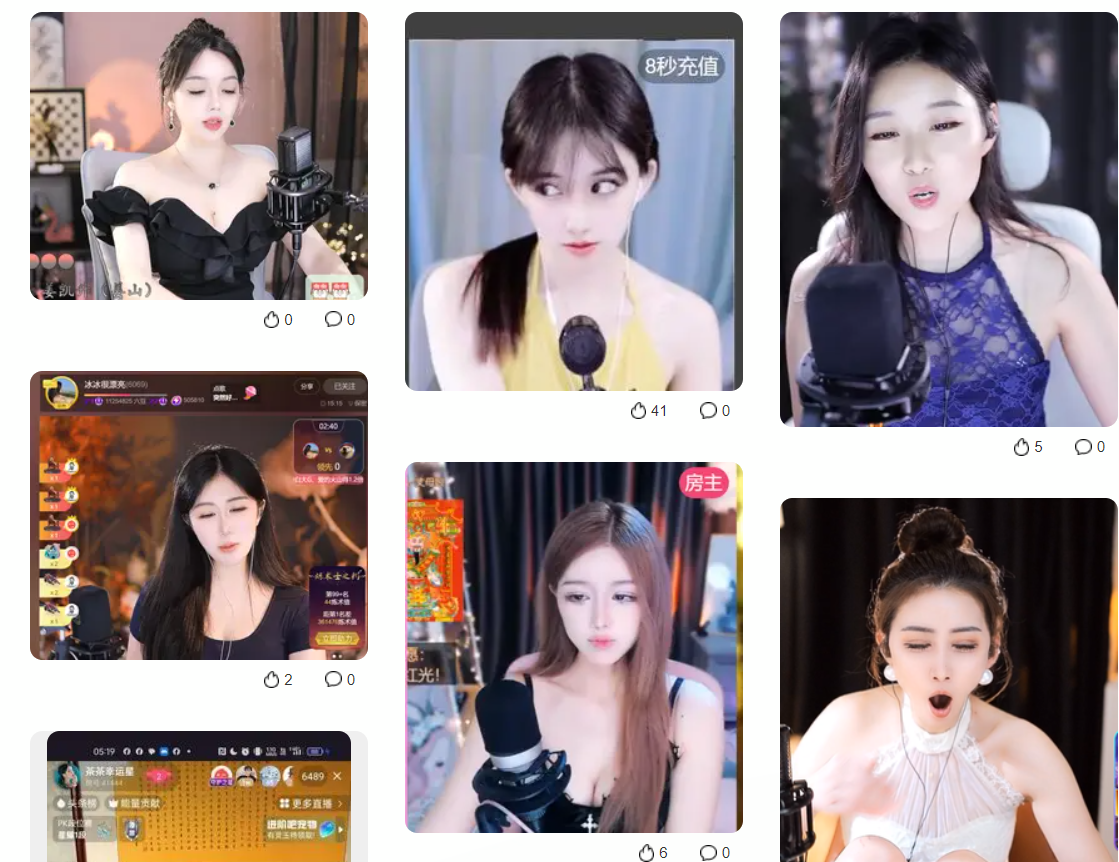Open the tile with the 房主 badge

pos(573,646)
